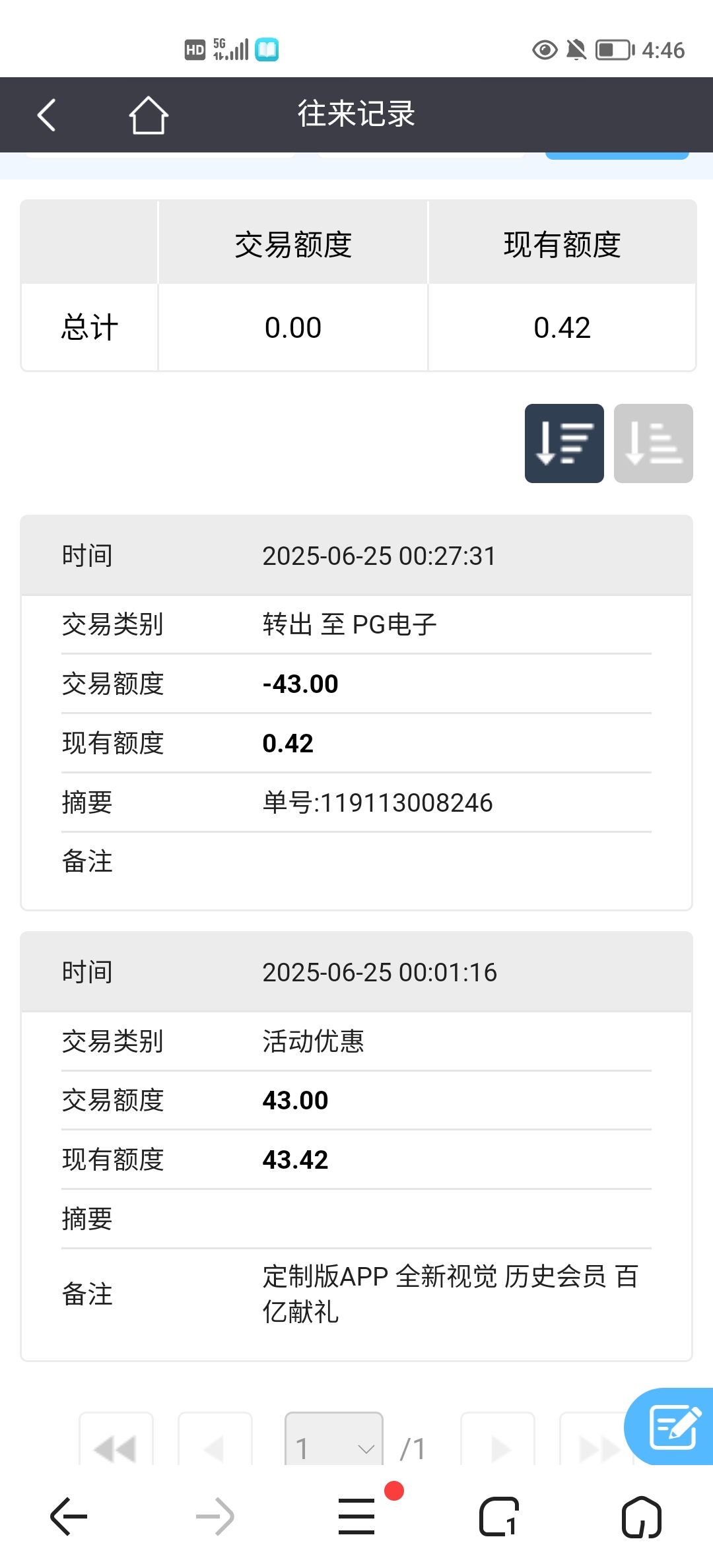Sort records in ascending order
Viewport: 713px width, 1568px height.
coord(653,443)
